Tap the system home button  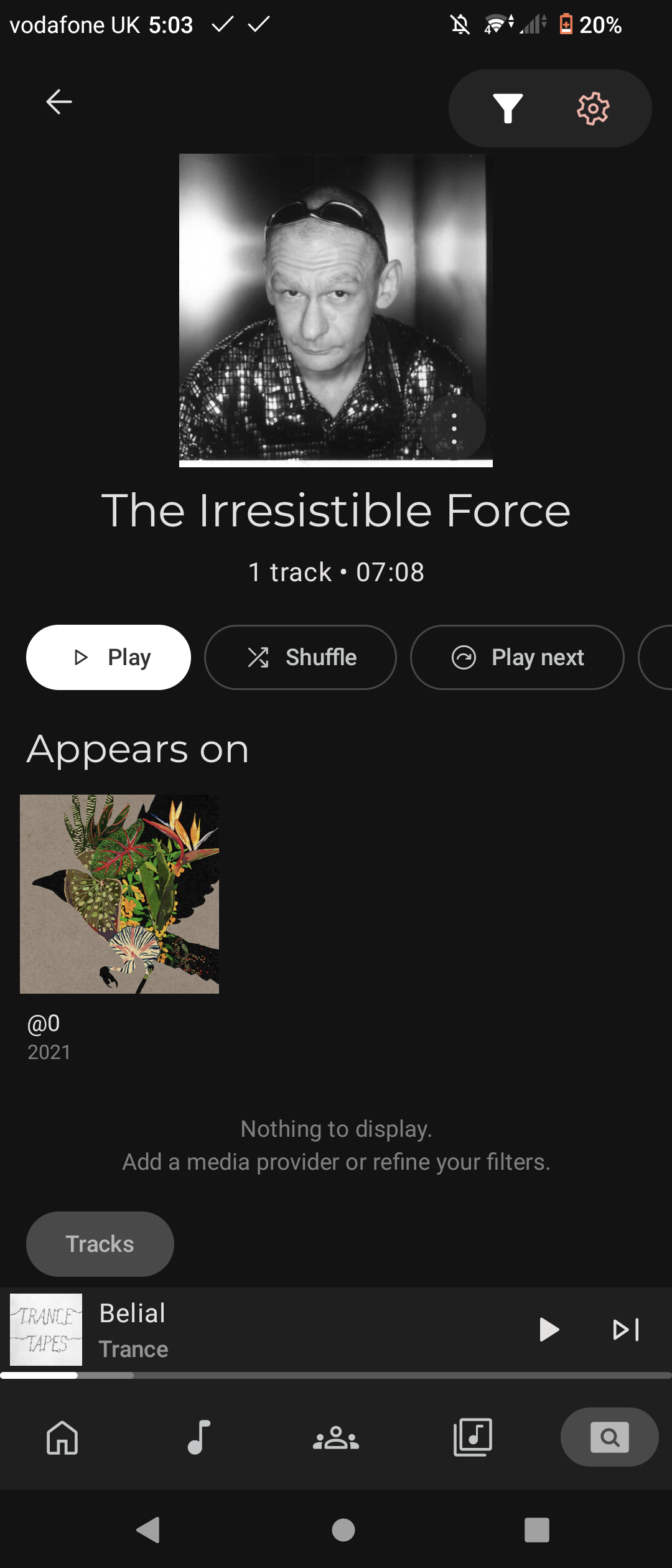343,1529
